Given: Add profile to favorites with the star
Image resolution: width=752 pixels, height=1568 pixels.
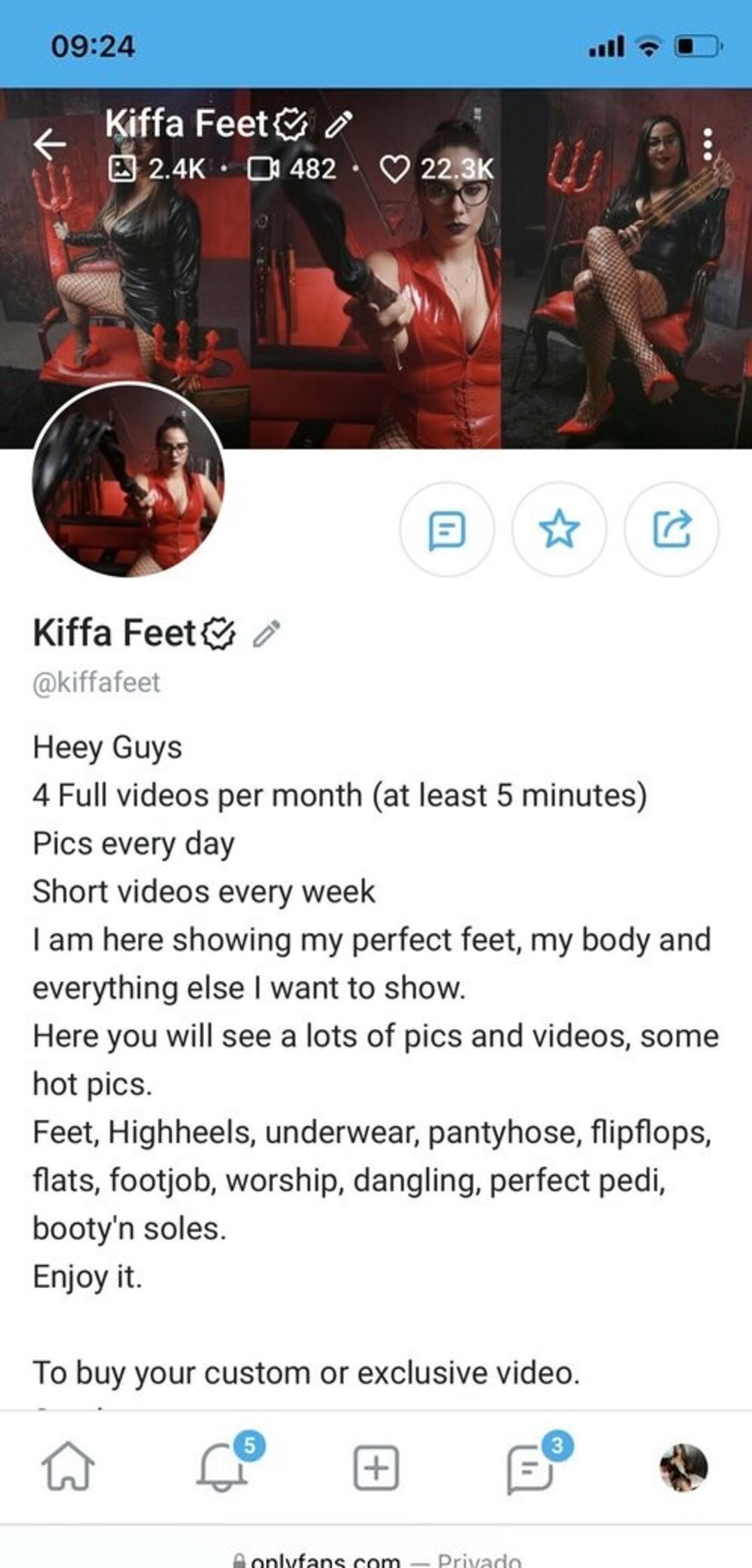Looking at the screenshot, I should click(x=559, y=530).
